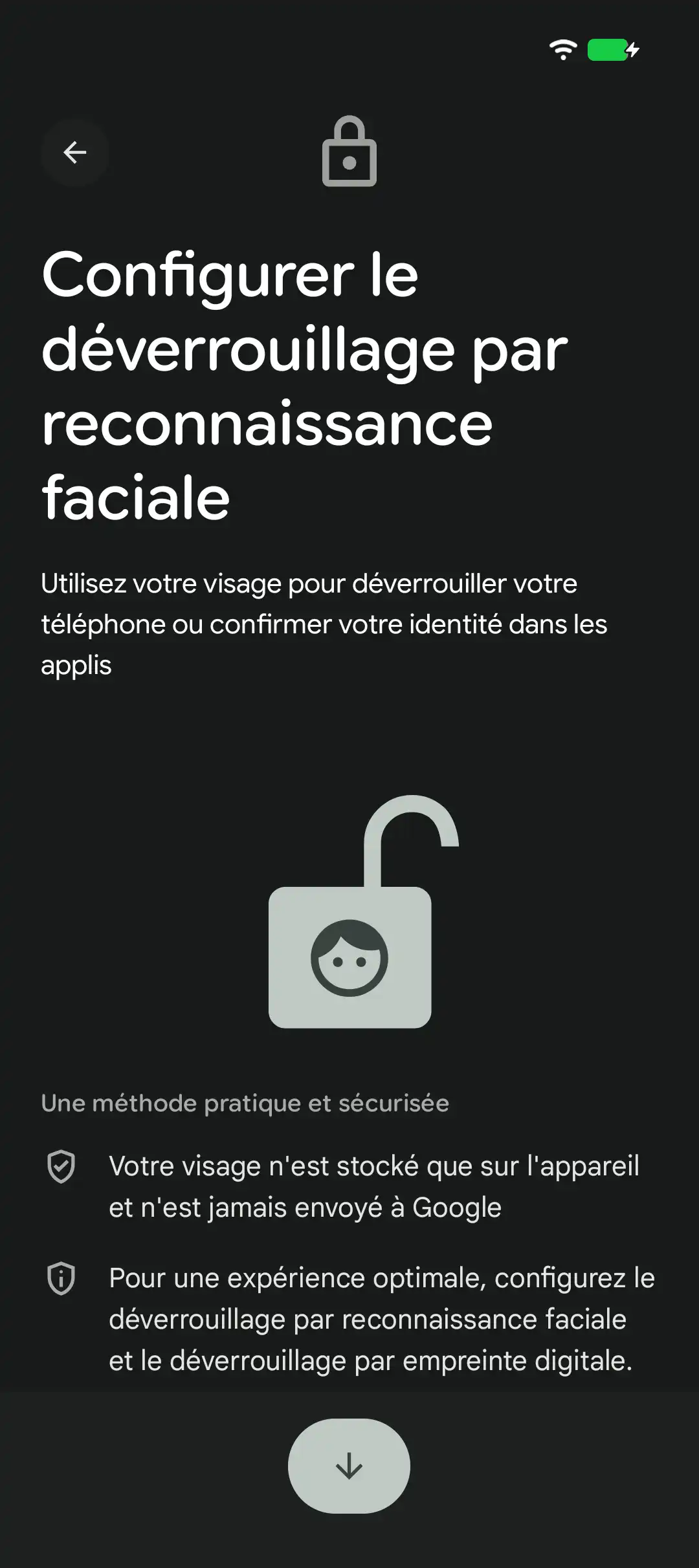Tap the down arrow button to continue
The image size is (699, 1568).
[x=349, y=1466]
